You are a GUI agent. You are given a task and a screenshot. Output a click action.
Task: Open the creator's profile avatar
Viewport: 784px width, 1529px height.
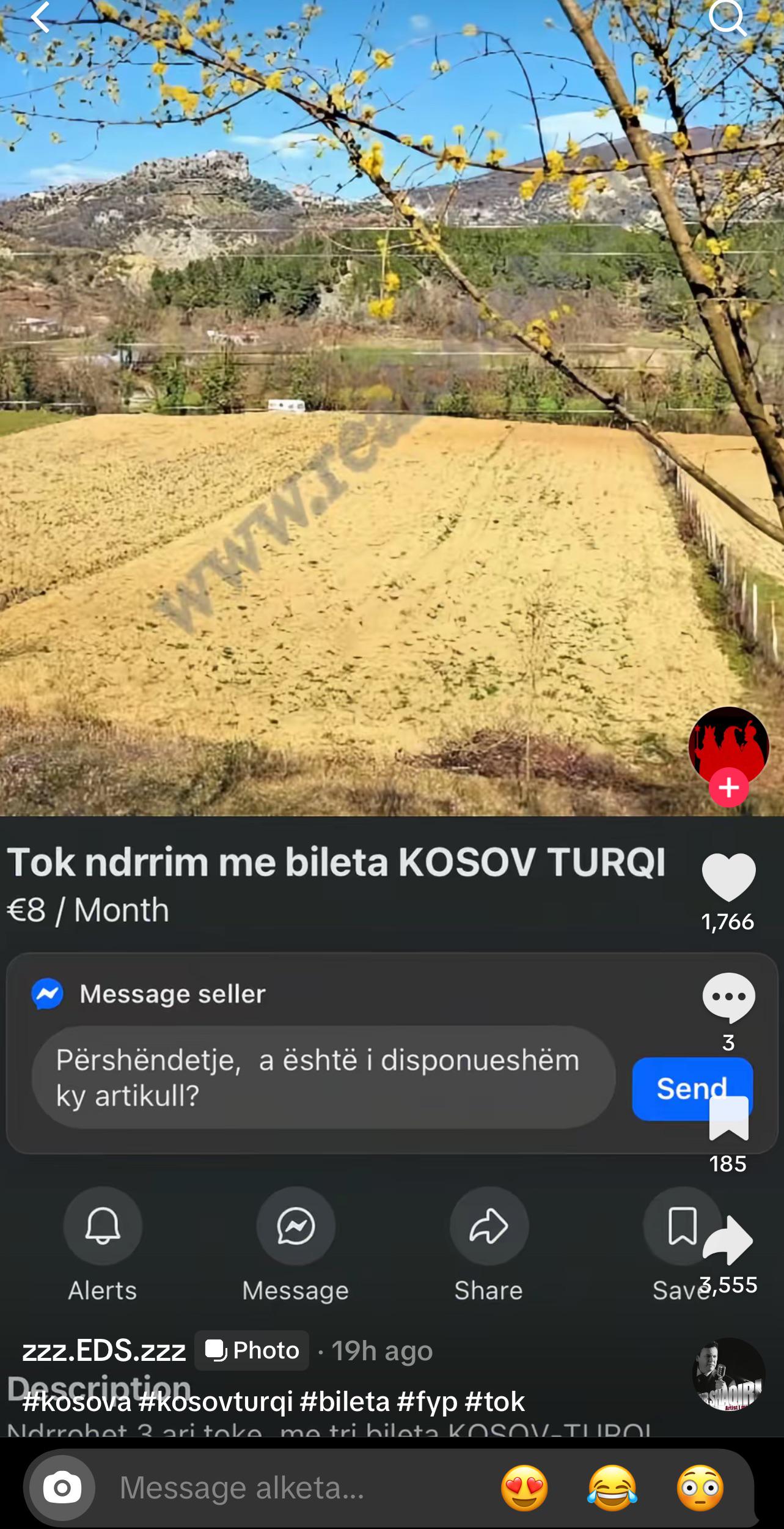coord(728,745)
